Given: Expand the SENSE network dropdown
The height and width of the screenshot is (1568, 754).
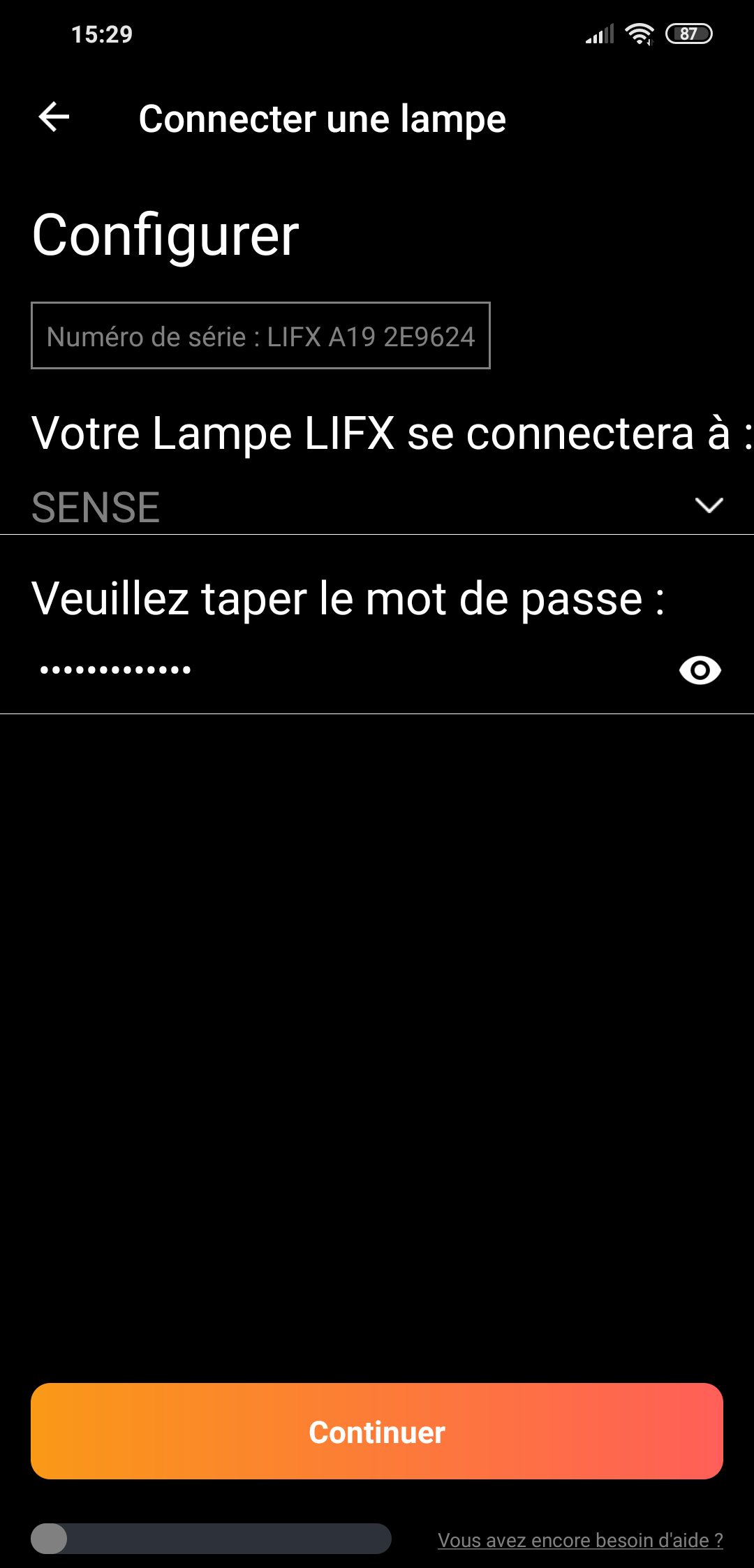Looking at the screenshot, I should (377, 507).
